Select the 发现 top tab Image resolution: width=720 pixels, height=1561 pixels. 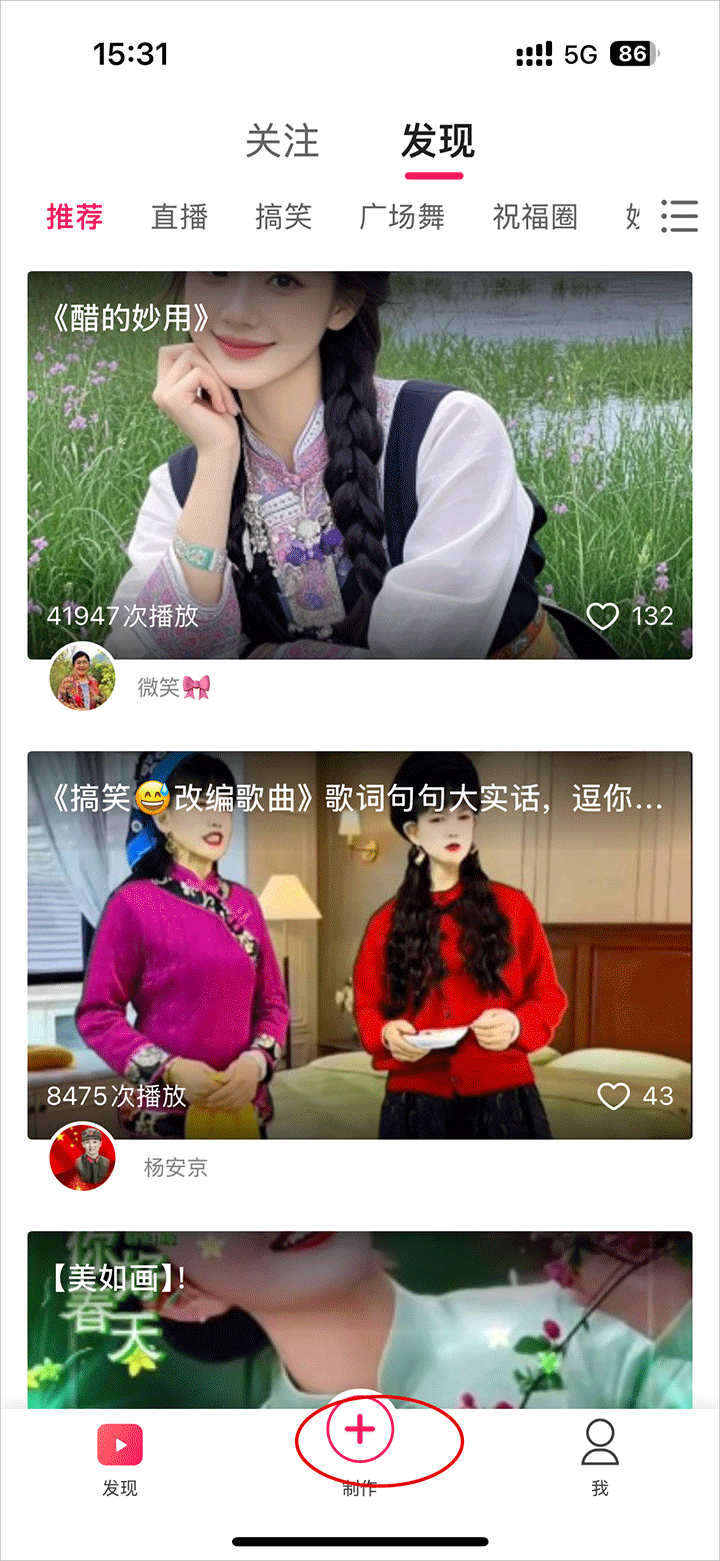437,142
